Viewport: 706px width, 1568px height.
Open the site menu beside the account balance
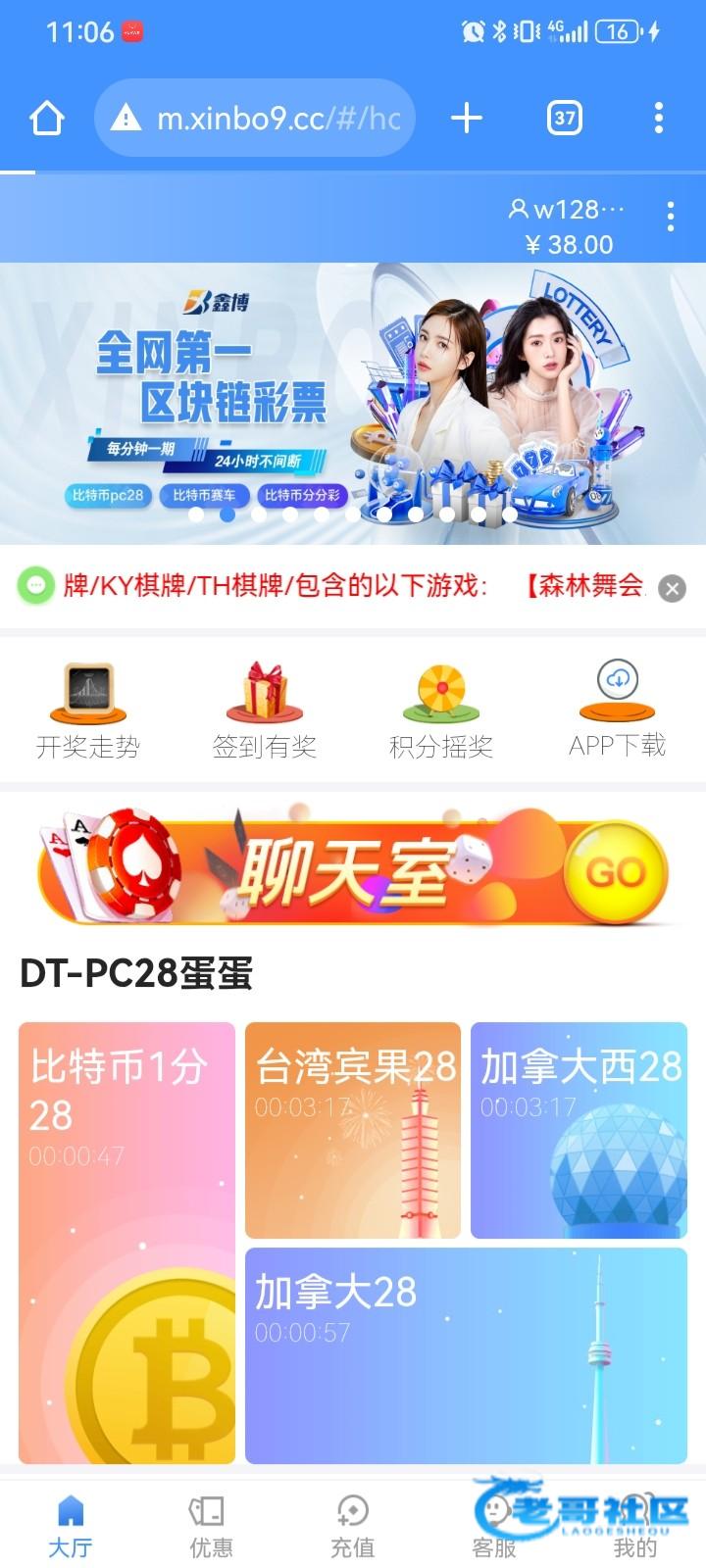671,217
